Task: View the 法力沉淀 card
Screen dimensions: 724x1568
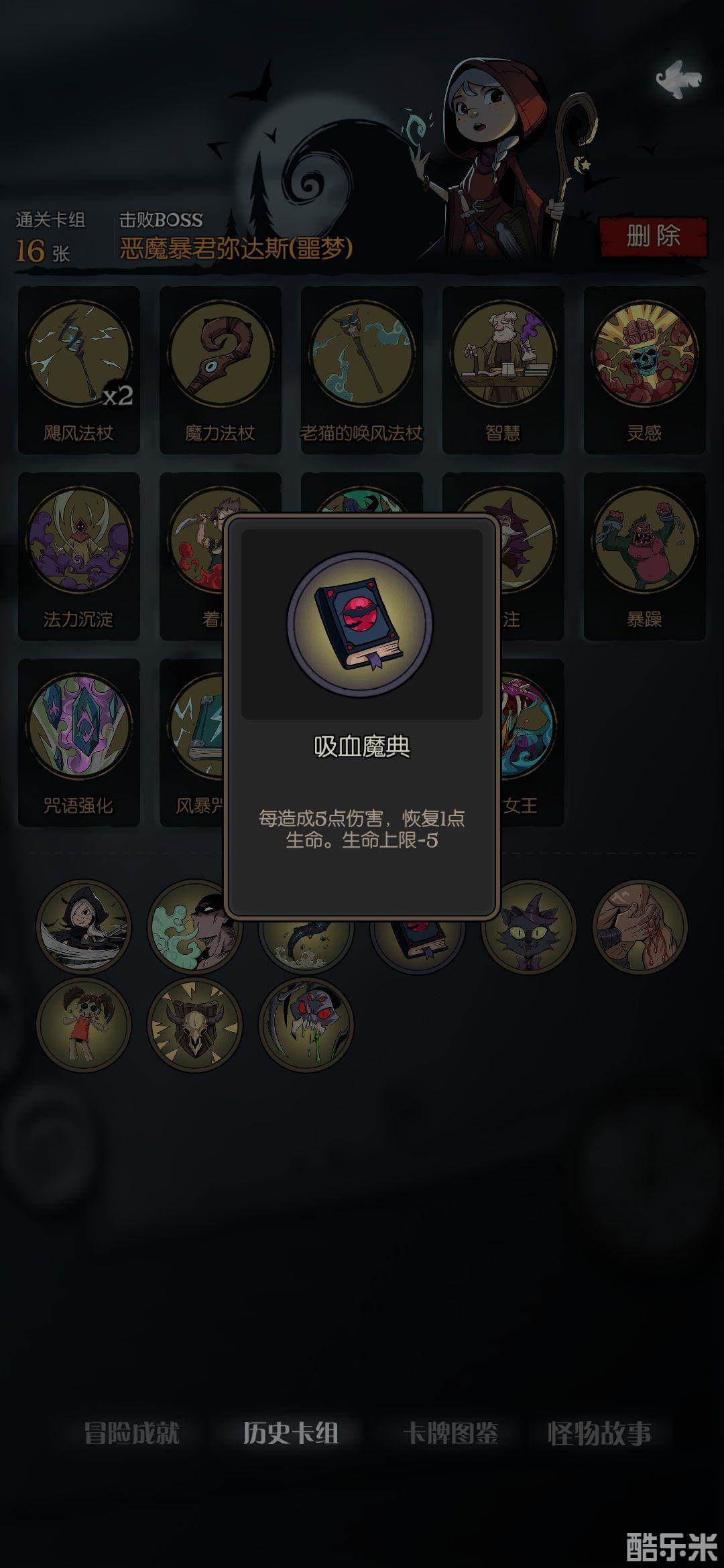Action: 79,556
